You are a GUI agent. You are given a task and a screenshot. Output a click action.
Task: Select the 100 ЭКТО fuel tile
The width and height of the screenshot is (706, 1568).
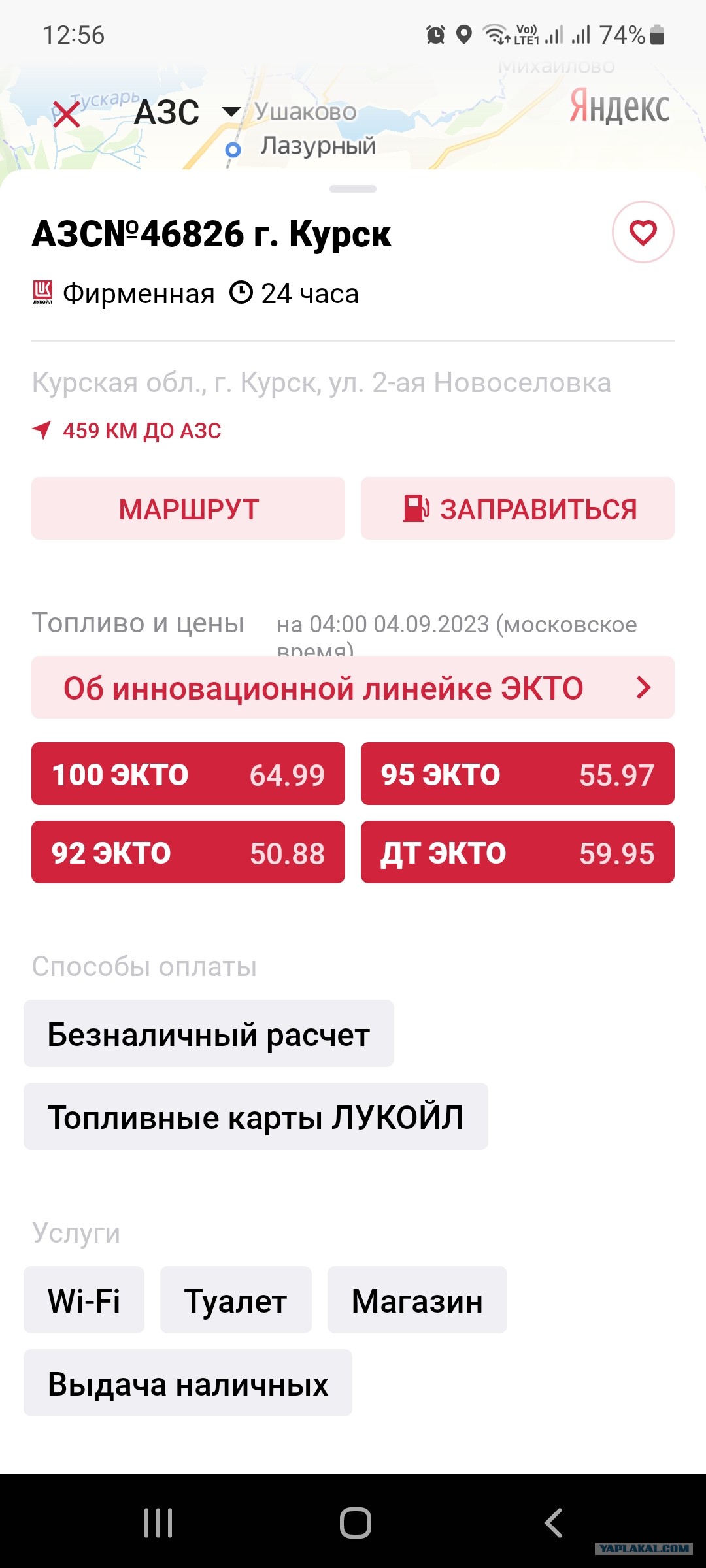pos(188,774)
